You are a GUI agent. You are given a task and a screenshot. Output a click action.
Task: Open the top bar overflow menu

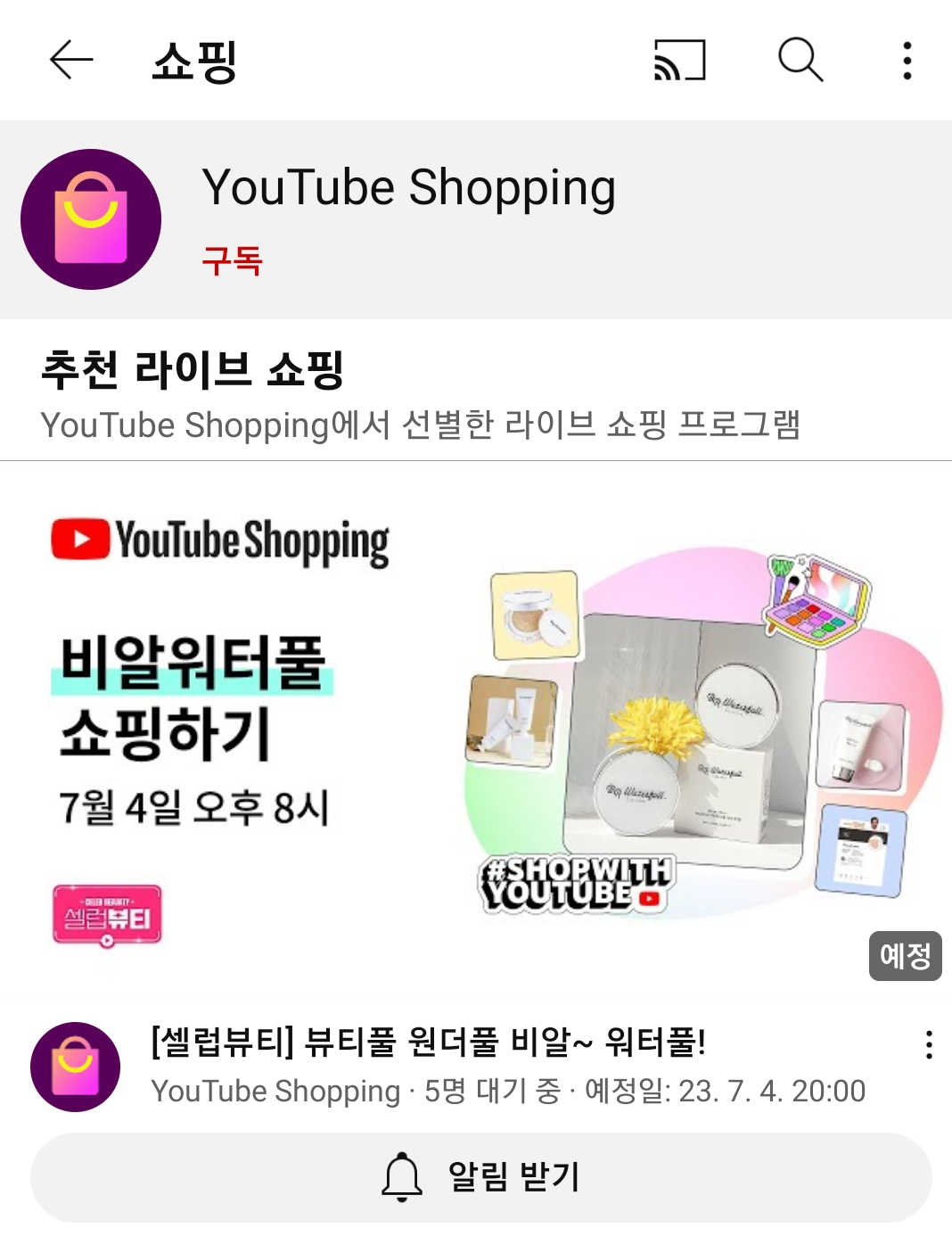(x=907, y=61)
